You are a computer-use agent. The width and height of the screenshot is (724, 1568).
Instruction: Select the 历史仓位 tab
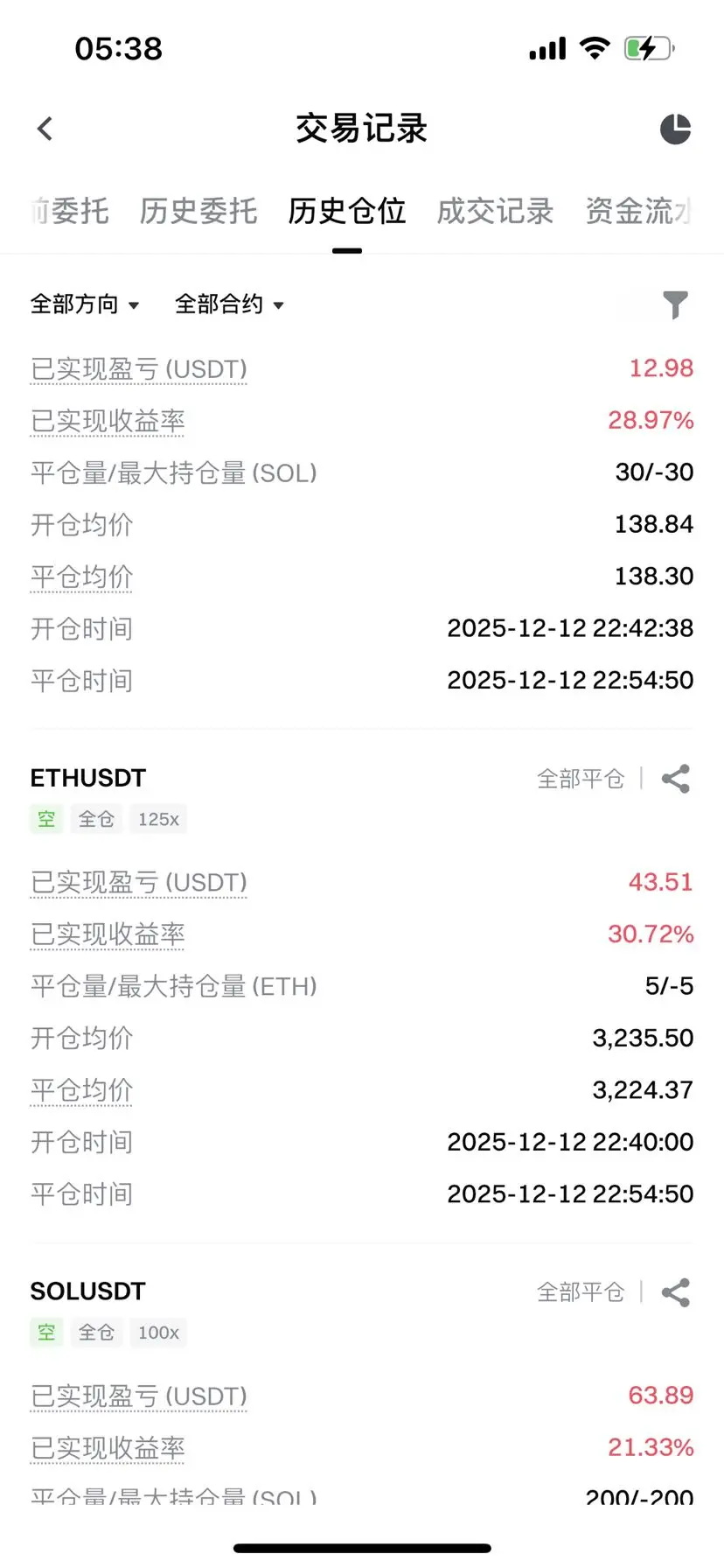(x=347, y=211)
